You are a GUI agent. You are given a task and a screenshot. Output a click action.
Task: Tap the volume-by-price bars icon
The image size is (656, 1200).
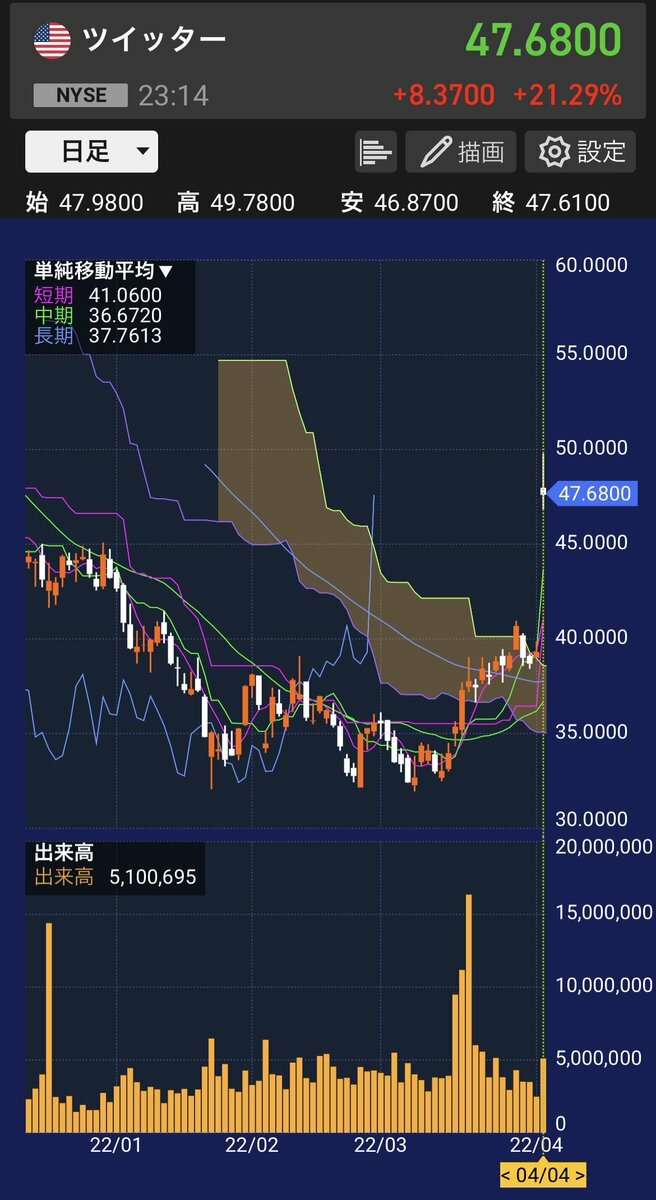point(376,152)
